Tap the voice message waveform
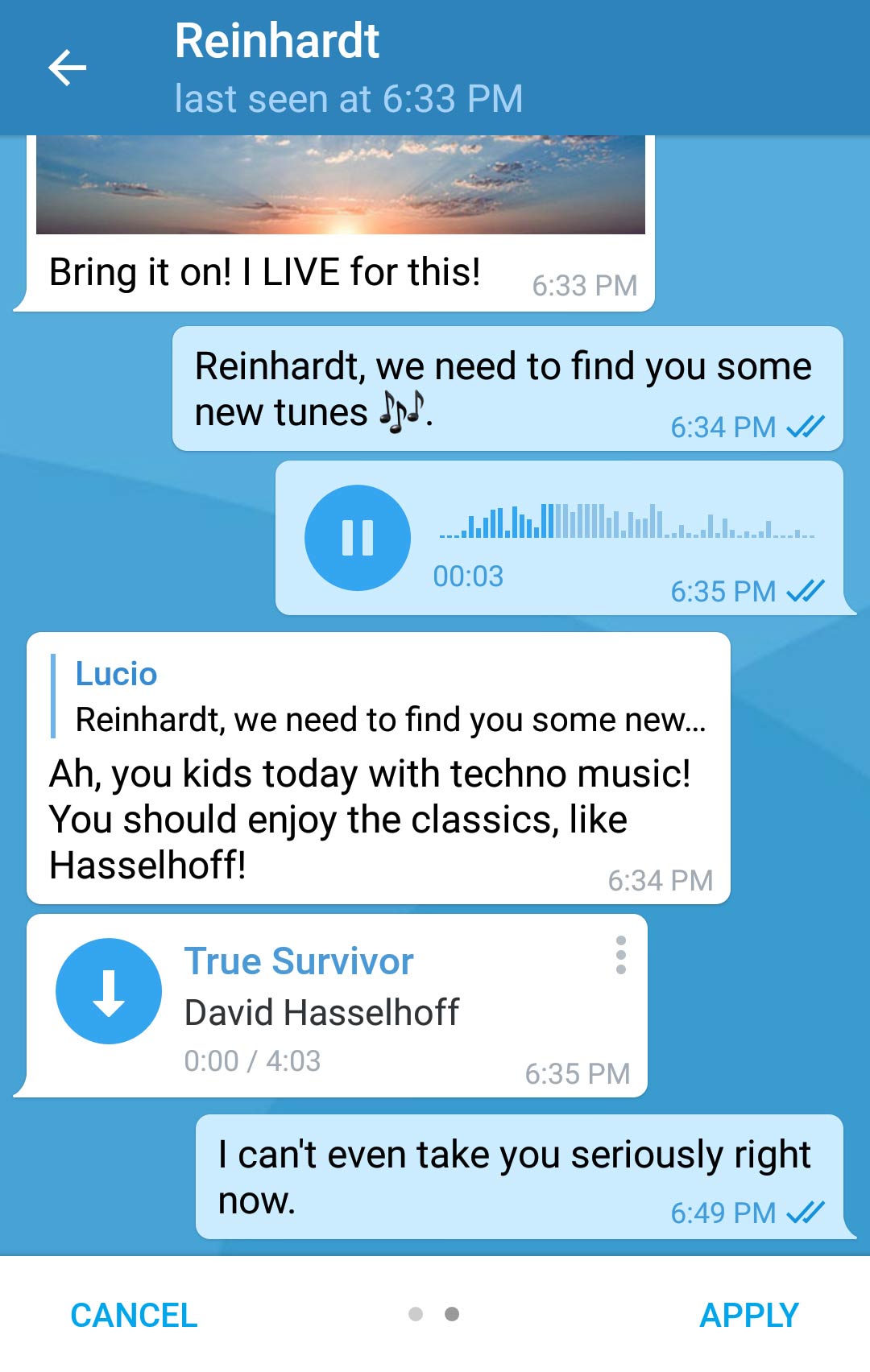 [x=627, y=522]
